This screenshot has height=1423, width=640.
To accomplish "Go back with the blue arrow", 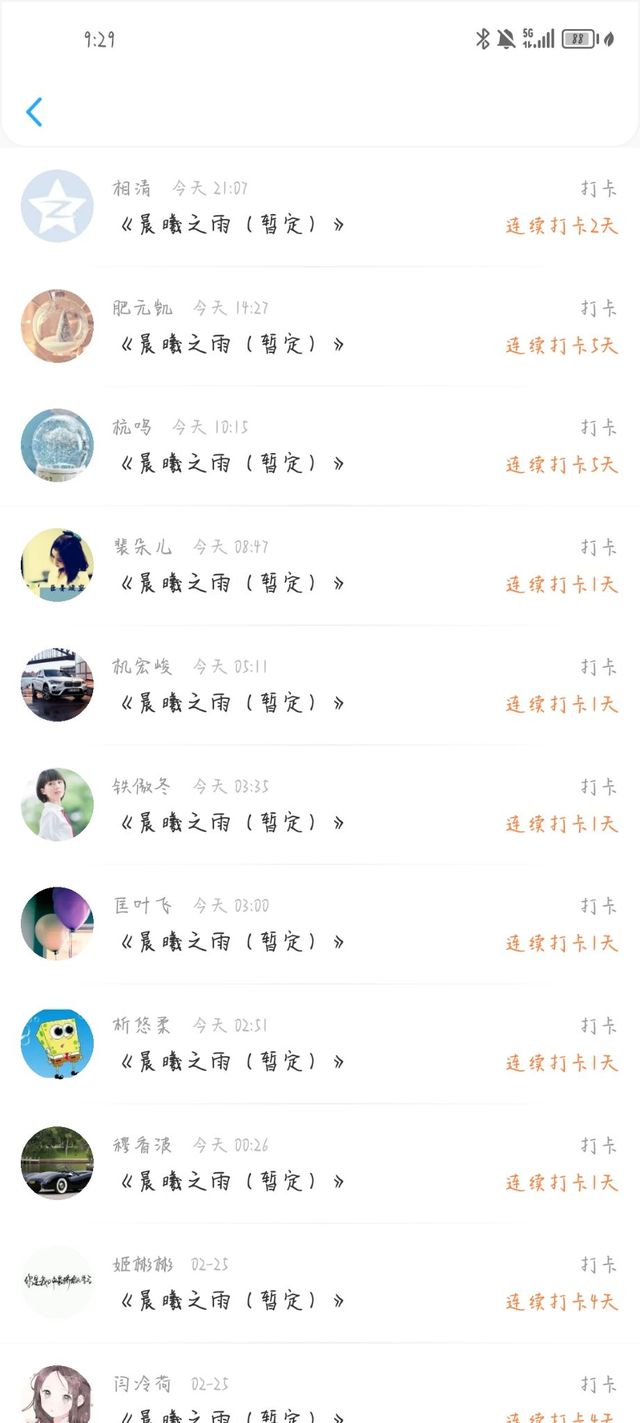I will tap(34, 111).
